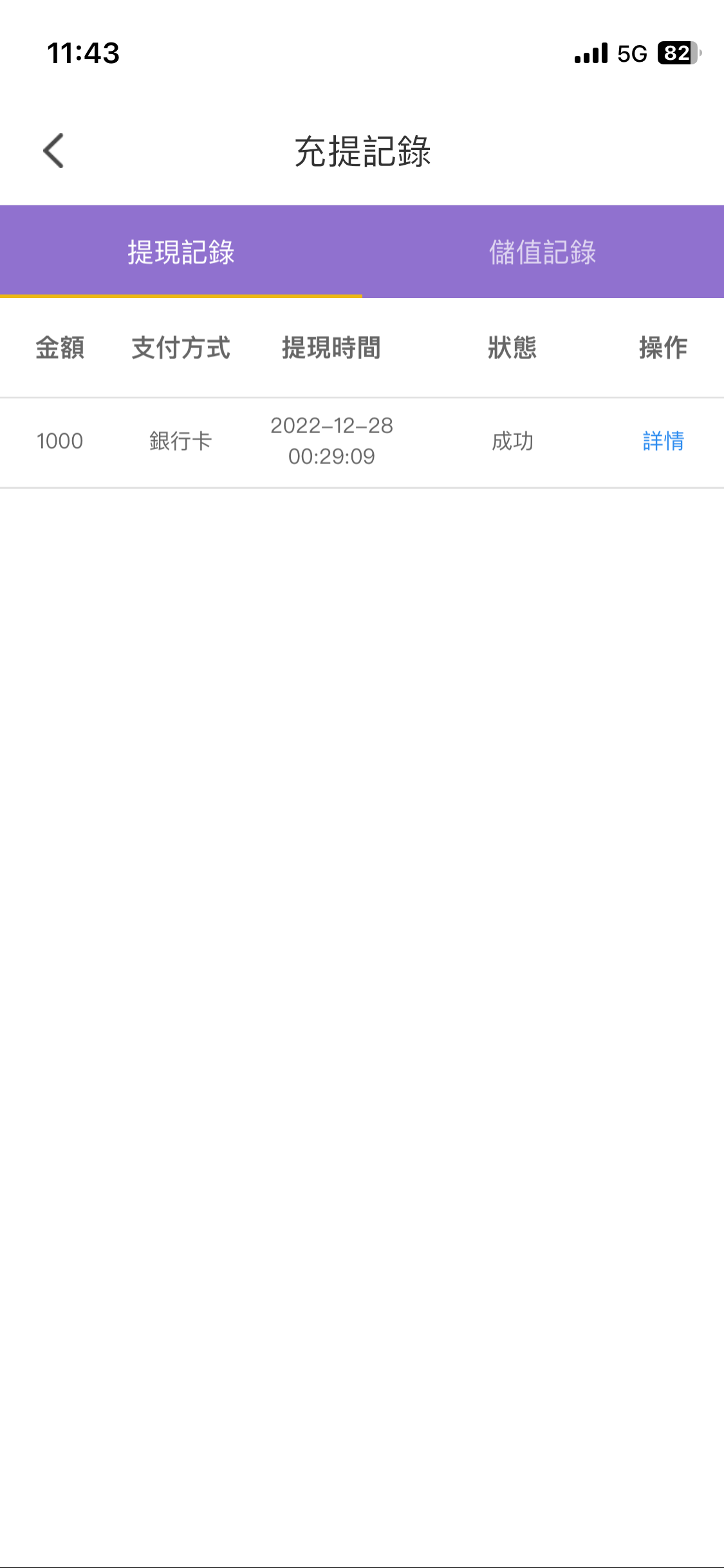
Task: Open 詳情 for the 1000 withdrawal
Action: pos(663,442)
